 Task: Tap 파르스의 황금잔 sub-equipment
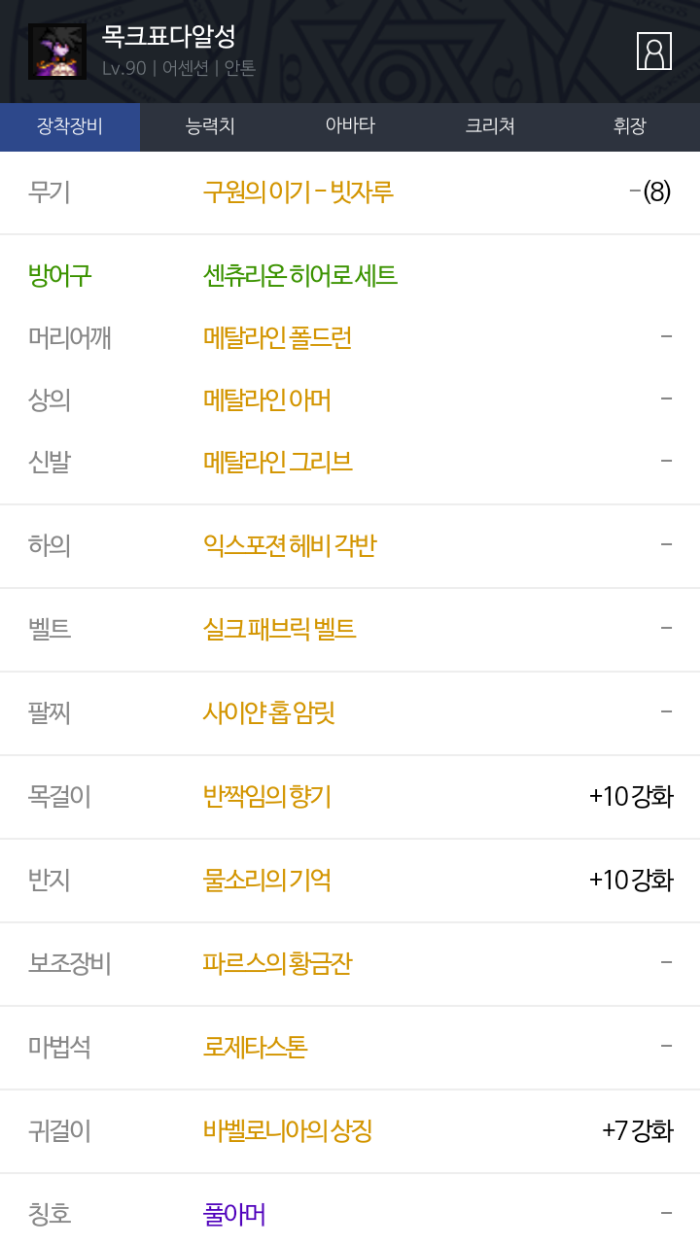coord(277,964)
